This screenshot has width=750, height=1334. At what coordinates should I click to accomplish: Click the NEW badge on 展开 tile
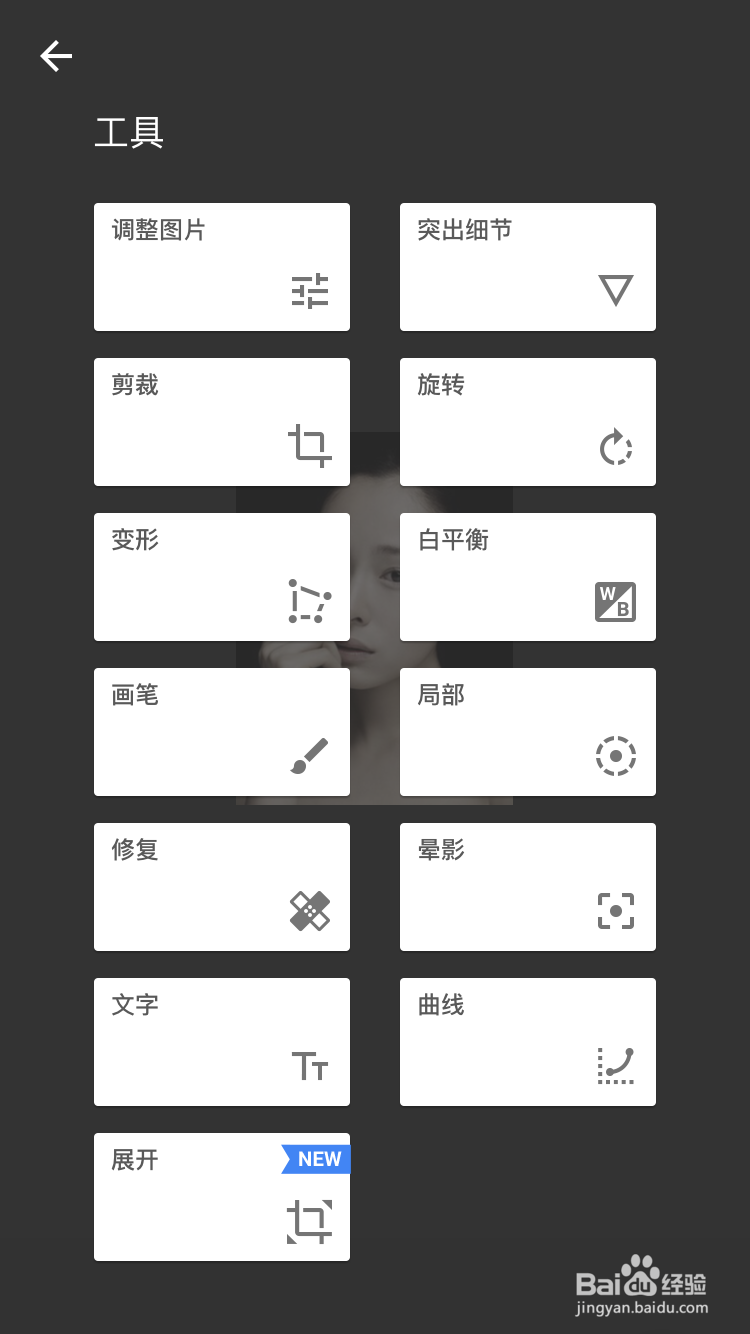click(x=317, y=1159)
